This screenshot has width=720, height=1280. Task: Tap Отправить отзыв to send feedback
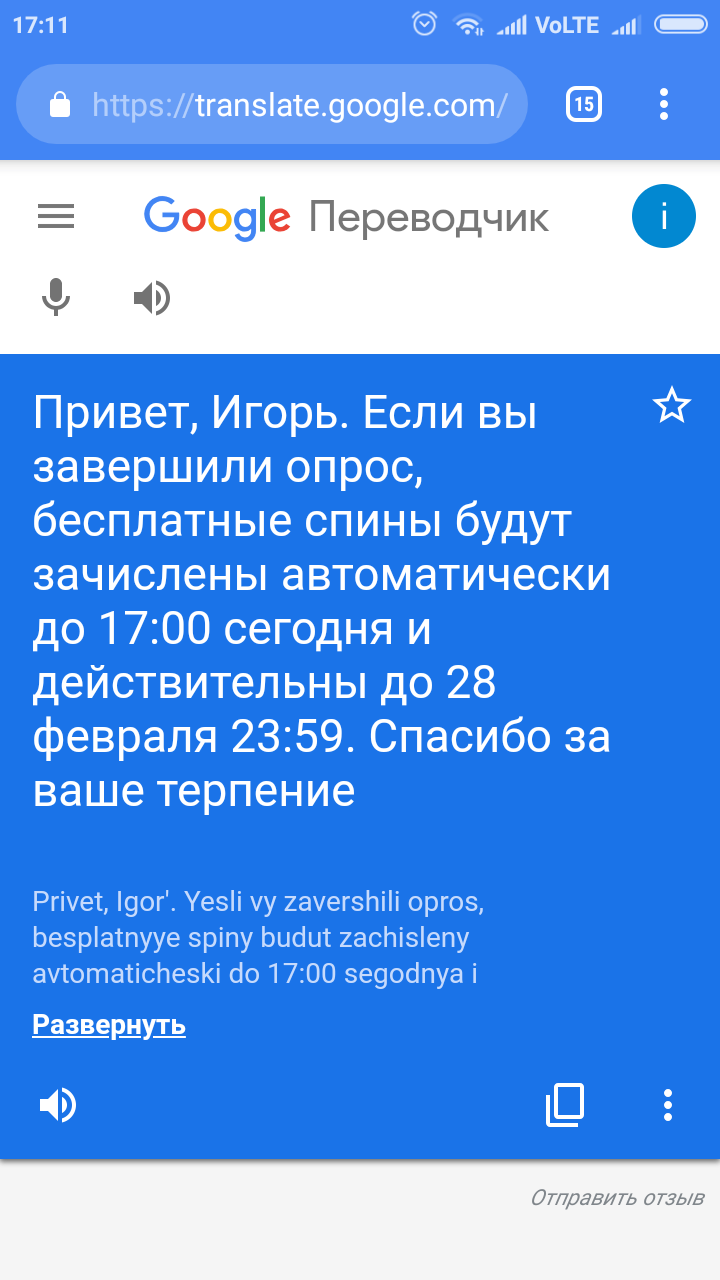point(617,1198)
